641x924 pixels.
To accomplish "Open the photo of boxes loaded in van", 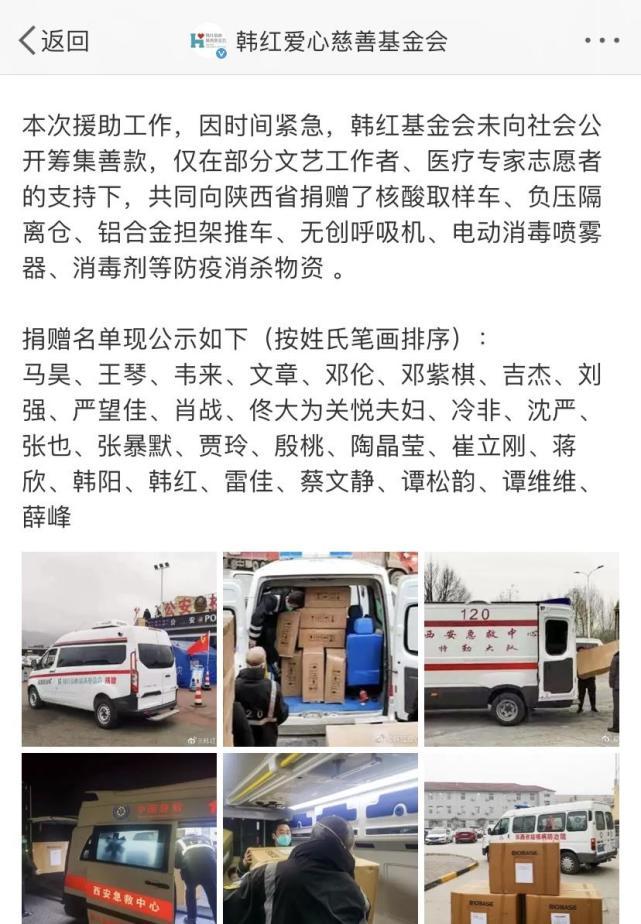I will click(x=320, y=648).
